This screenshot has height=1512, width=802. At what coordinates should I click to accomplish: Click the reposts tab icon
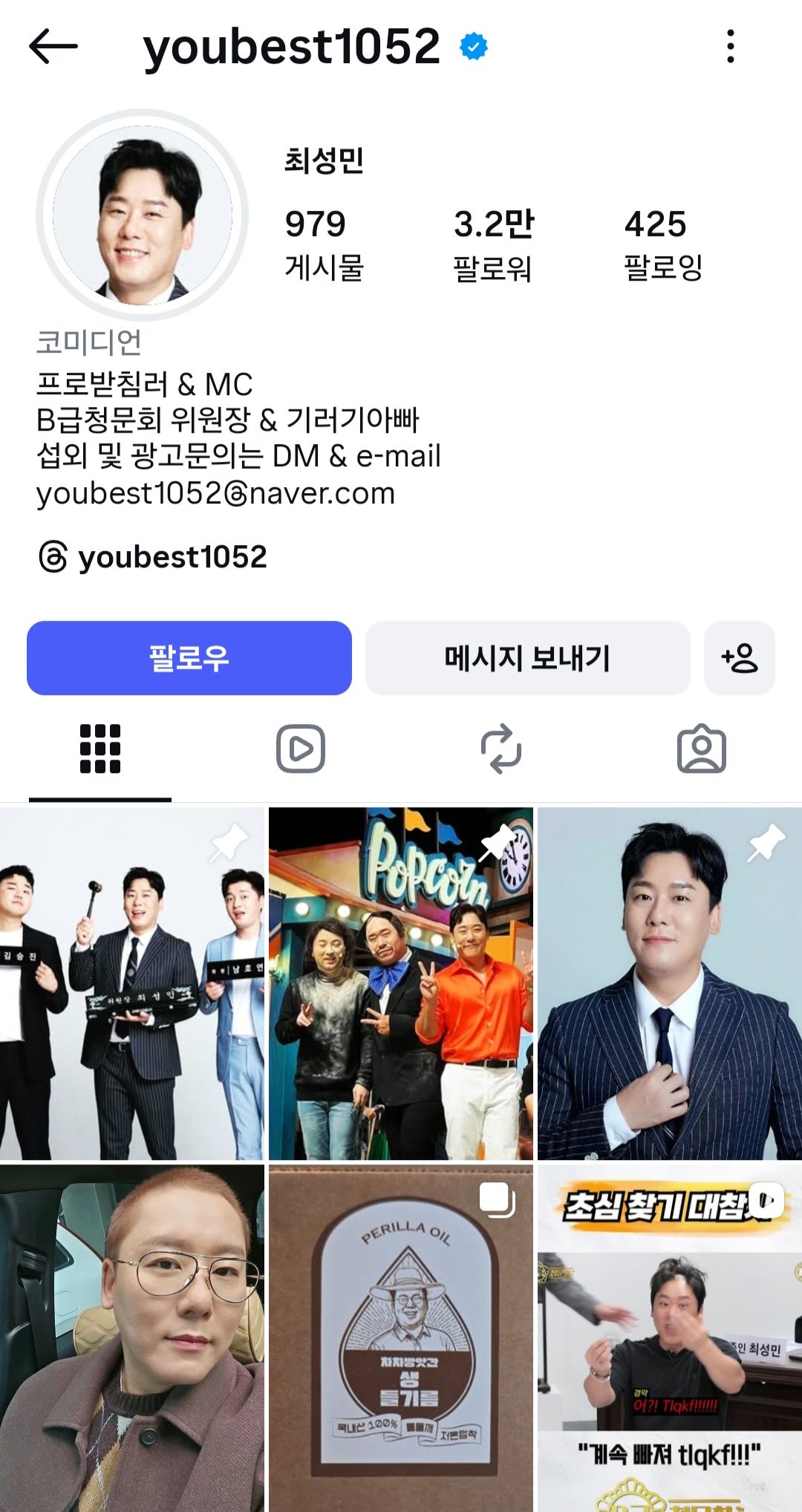502,749
